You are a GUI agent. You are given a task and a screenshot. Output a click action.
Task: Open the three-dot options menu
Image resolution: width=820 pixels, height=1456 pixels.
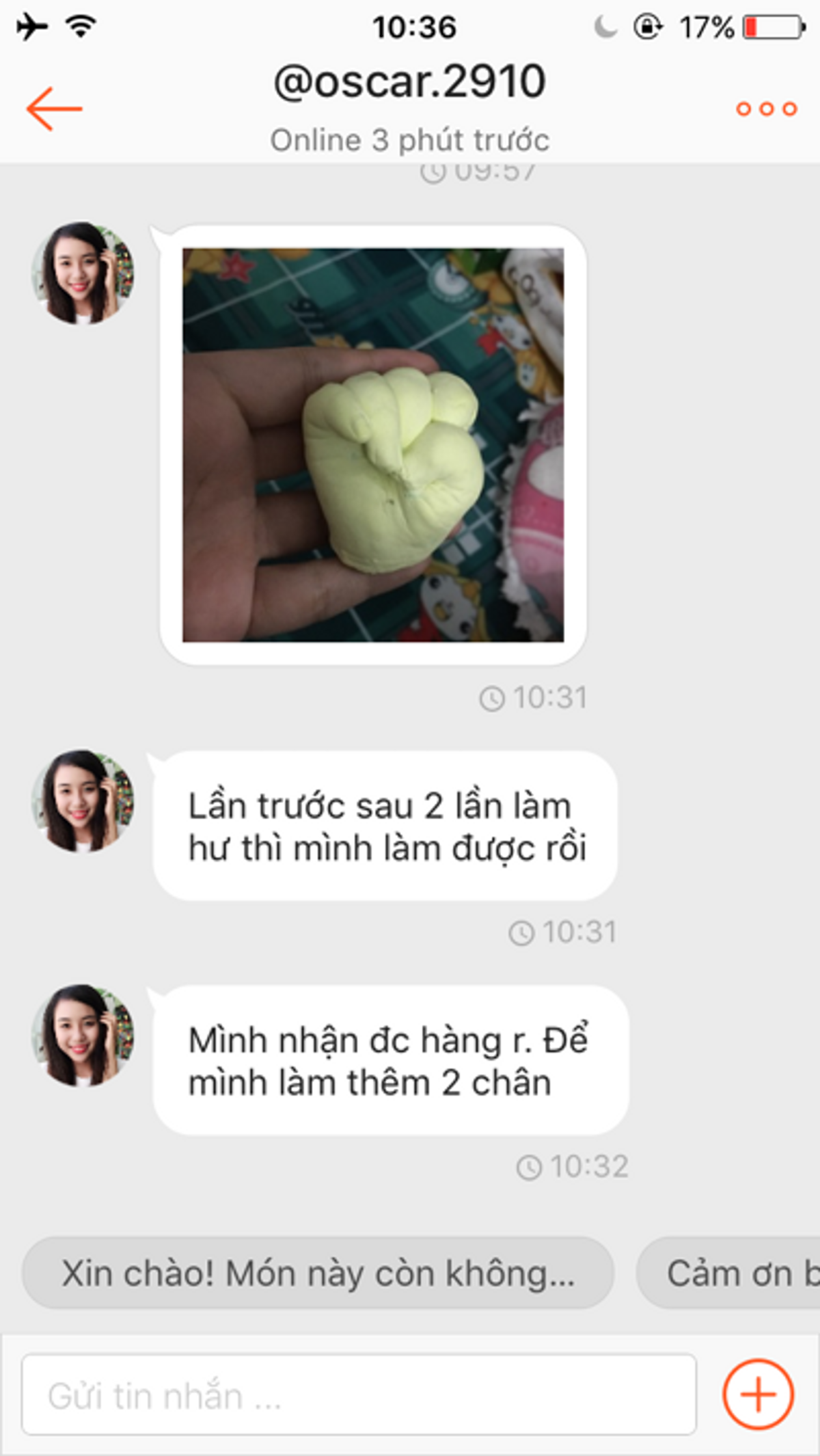(x=766, y=109)
